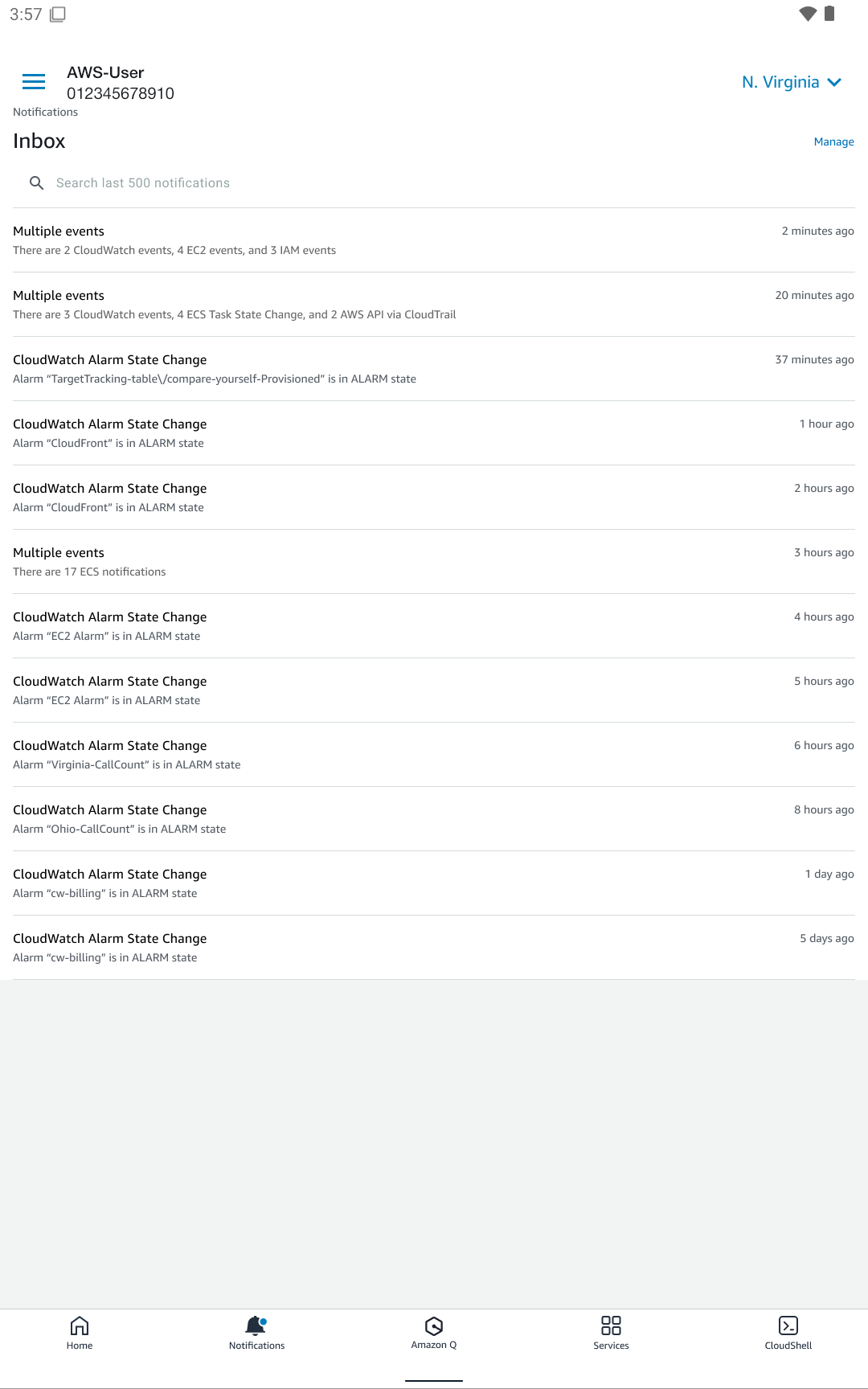This screenshot has height=1389, width=868.
Task: Open the Virginia-CallCount alarm notification
Action: pyautogui.click(x=434, y=755)
